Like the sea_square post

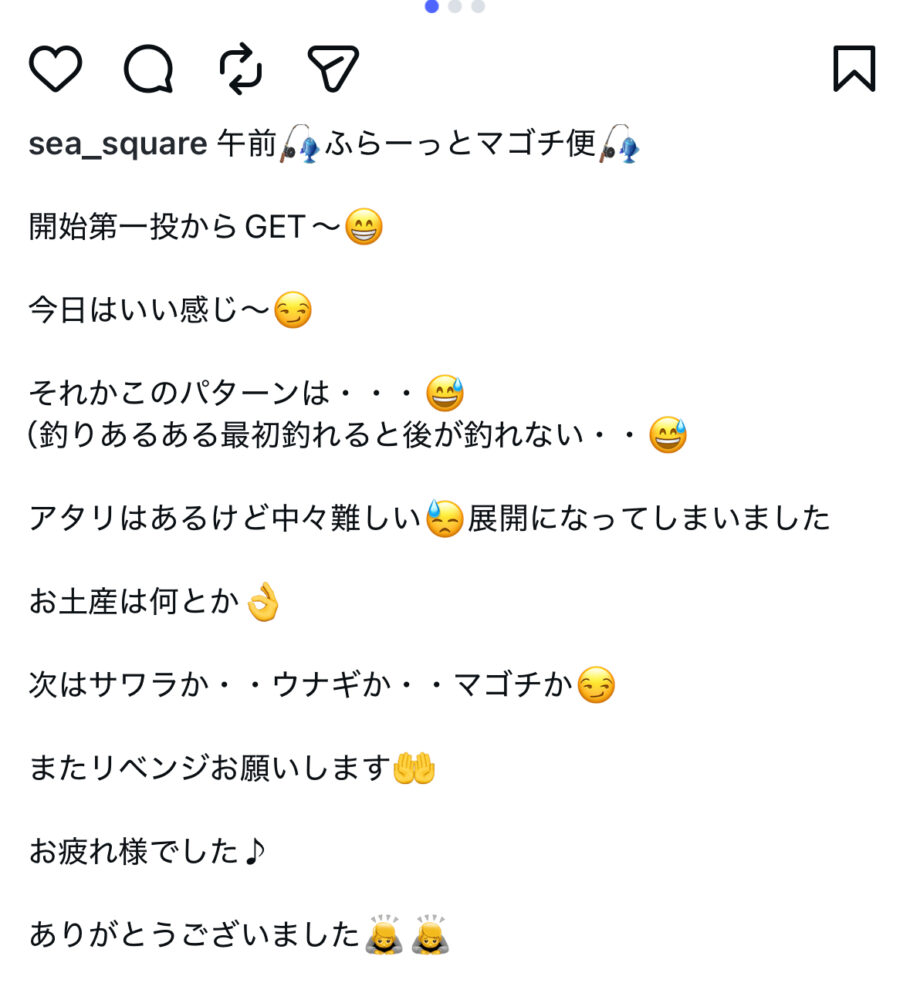click(x=54, y=69)
